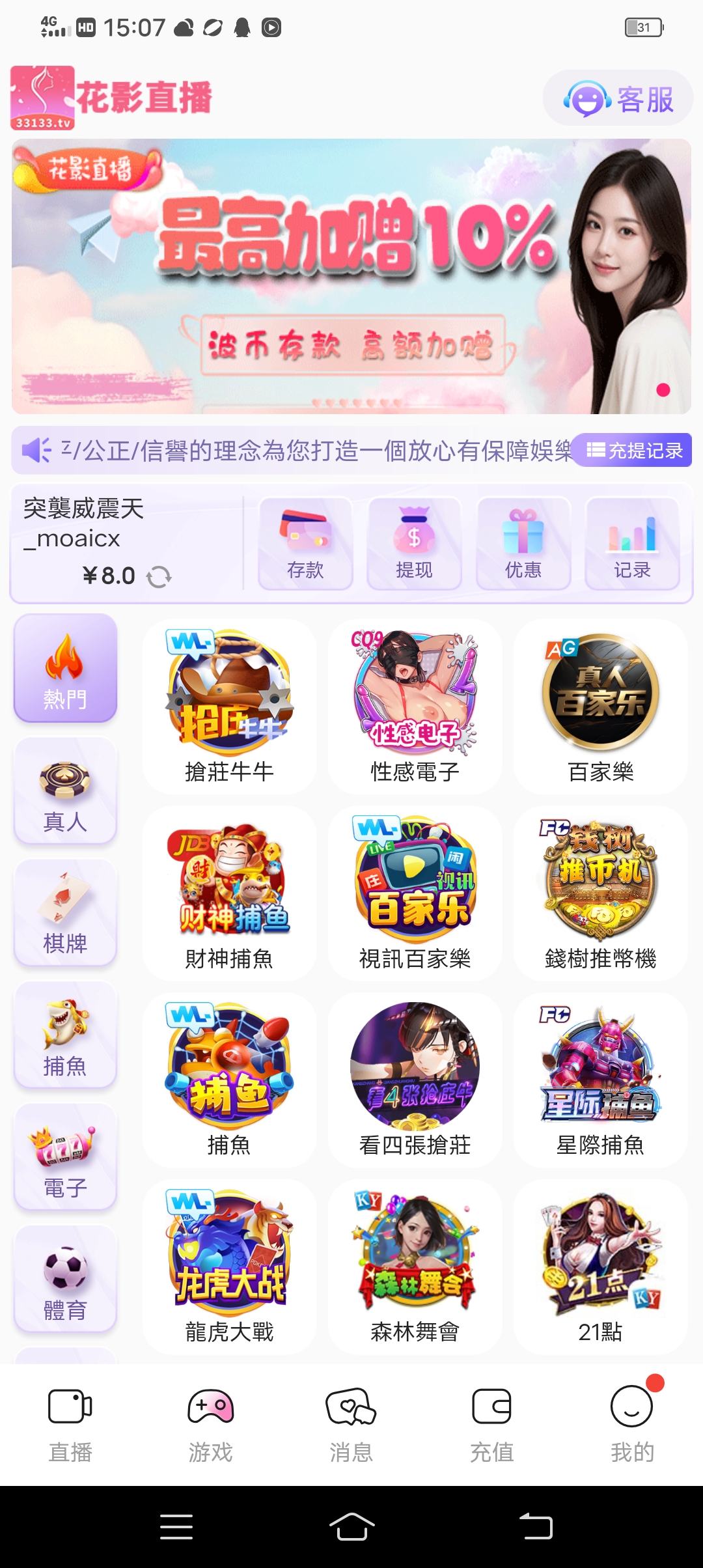Open the 財神捕魚 game
Image resolution: width=703 pixels, height=1568 pixels.
[x=229, y=893]
